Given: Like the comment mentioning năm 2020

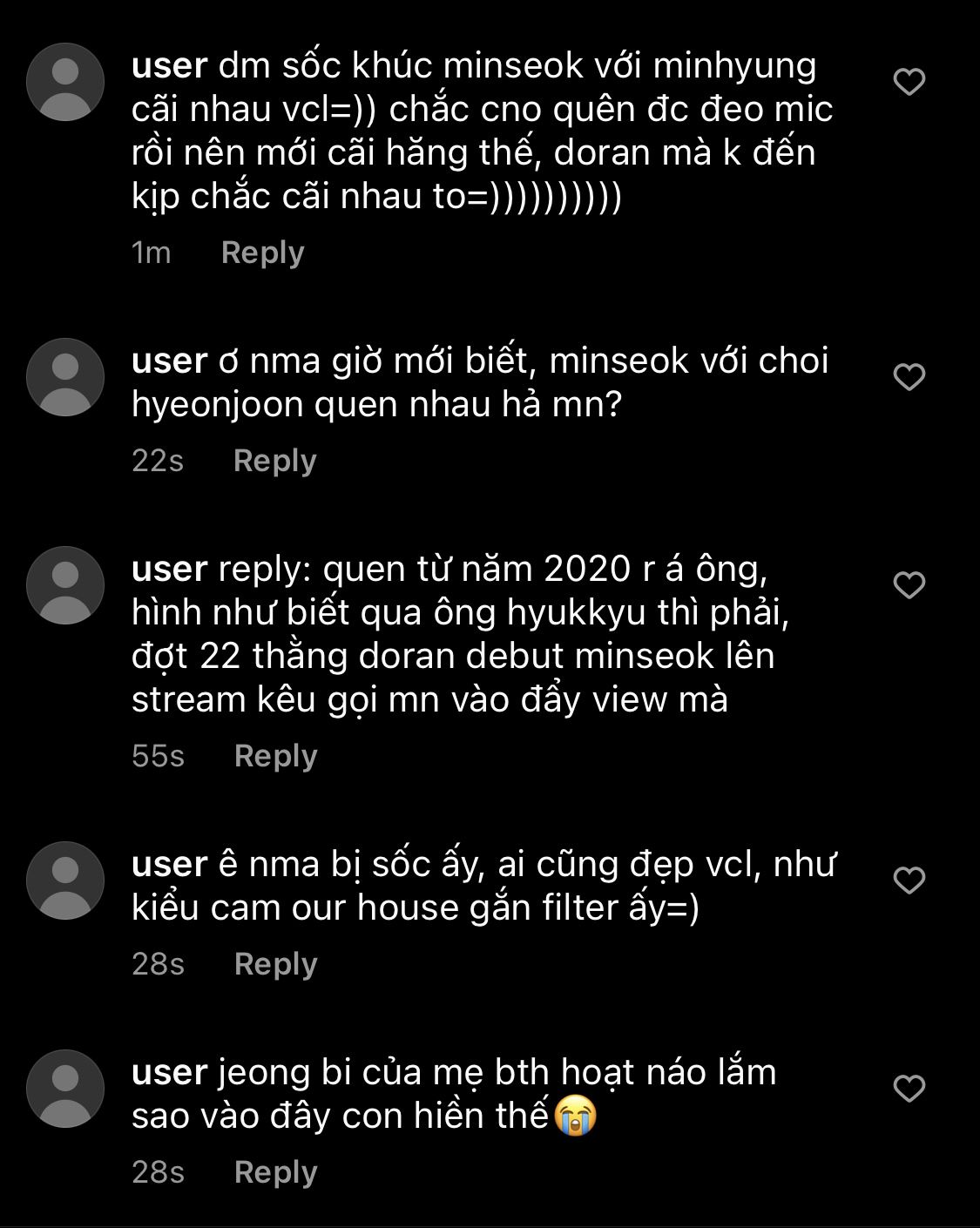Looking at the screenshot, I should tap(909, 585).
